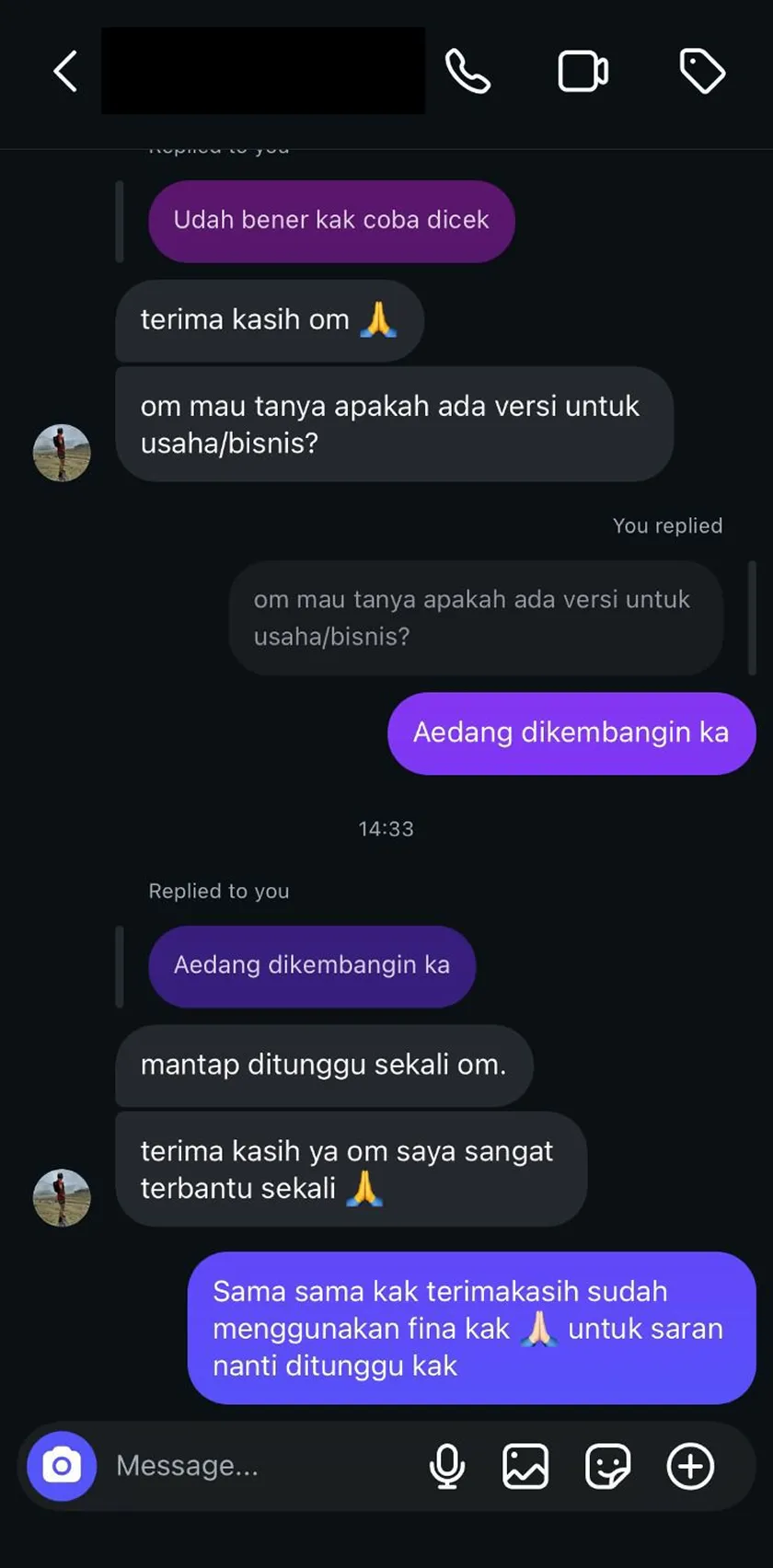Start a voice call
This screenshot has width=773, height=1568.
[x=467, y=72]
